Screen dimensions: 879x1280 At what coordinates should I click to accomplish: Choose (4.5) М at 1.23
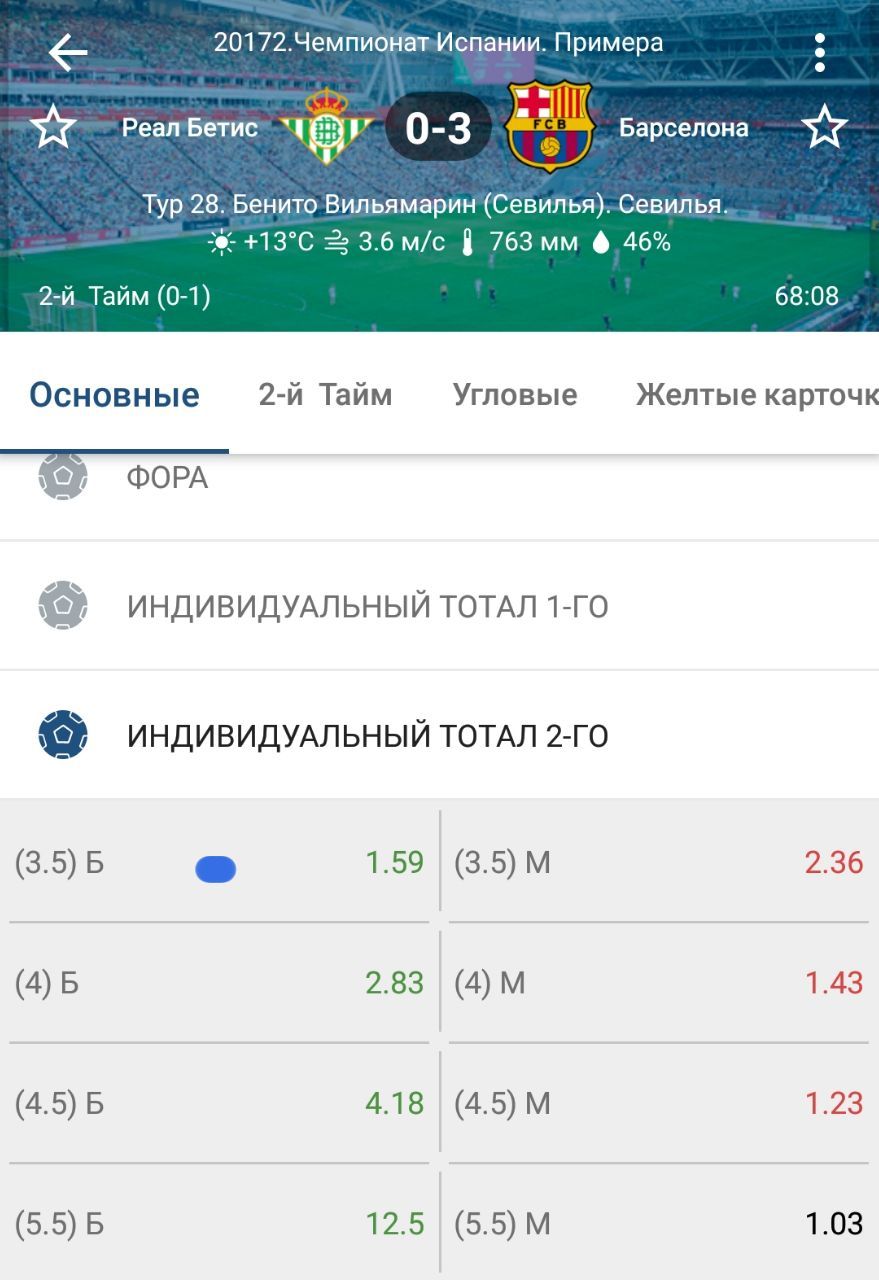[x=658, y=1103]
